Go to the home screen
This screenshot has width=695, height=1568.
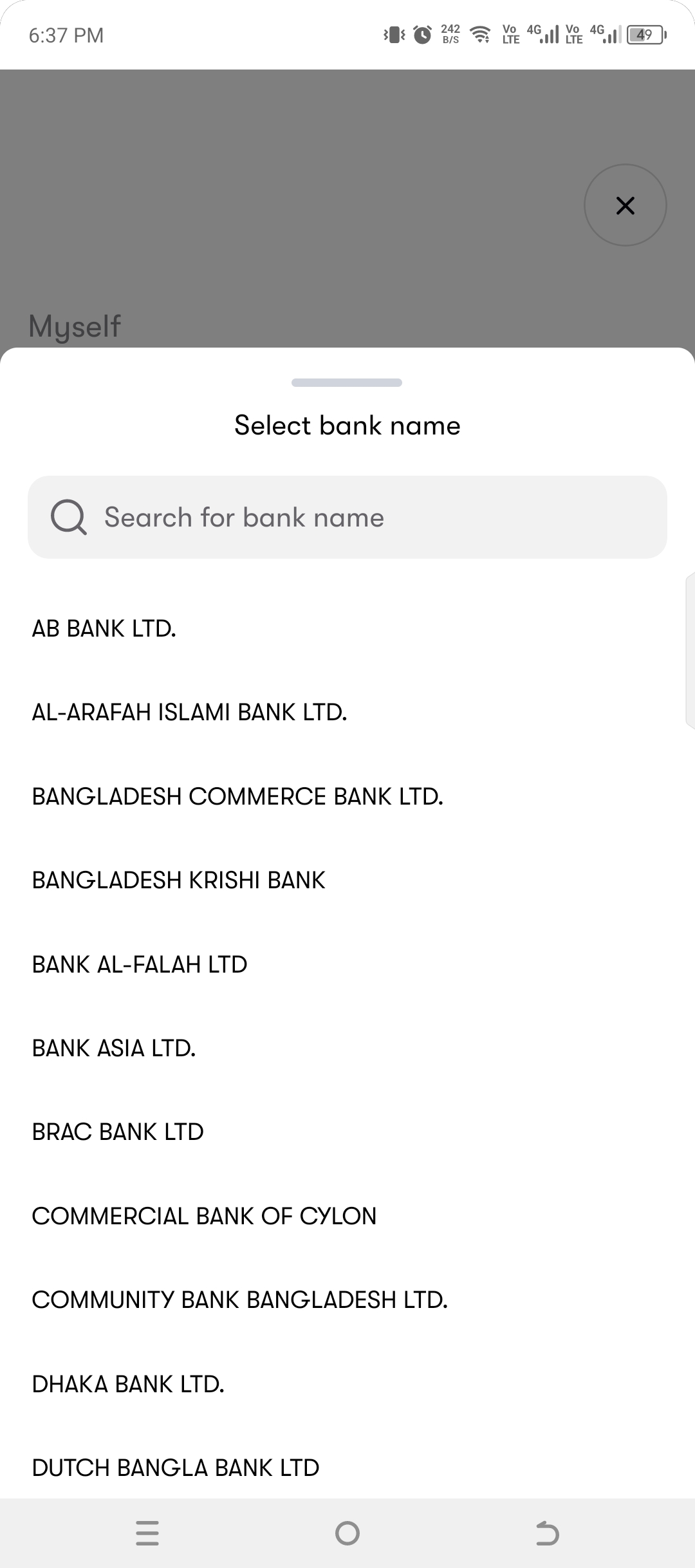coord(347,1533)
